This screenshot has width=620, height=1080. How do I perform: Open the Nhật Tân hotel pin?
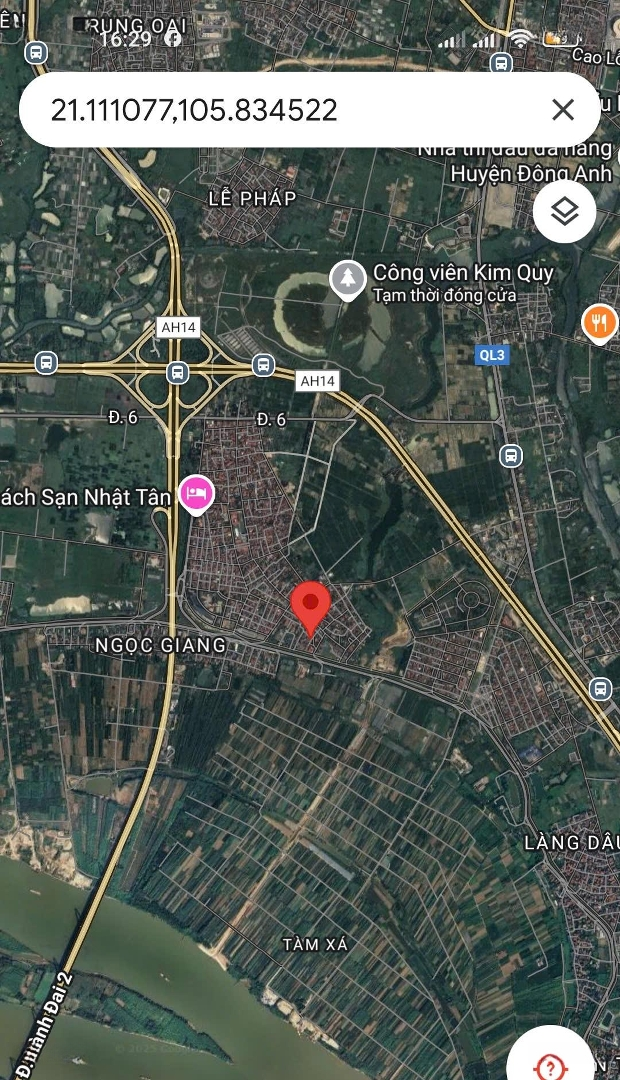197,493
